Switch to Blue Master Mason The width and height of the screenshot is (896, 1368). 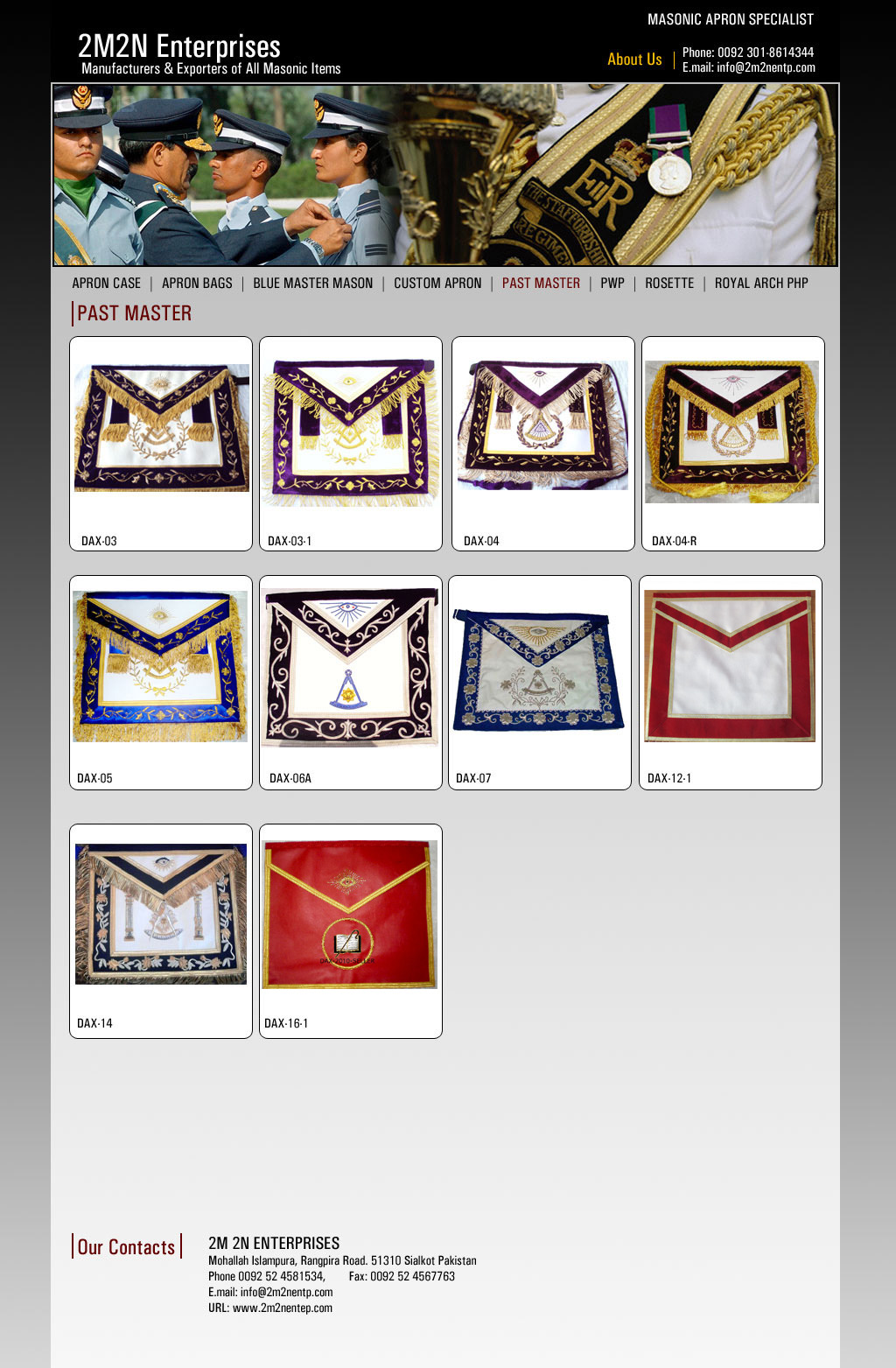312,284
